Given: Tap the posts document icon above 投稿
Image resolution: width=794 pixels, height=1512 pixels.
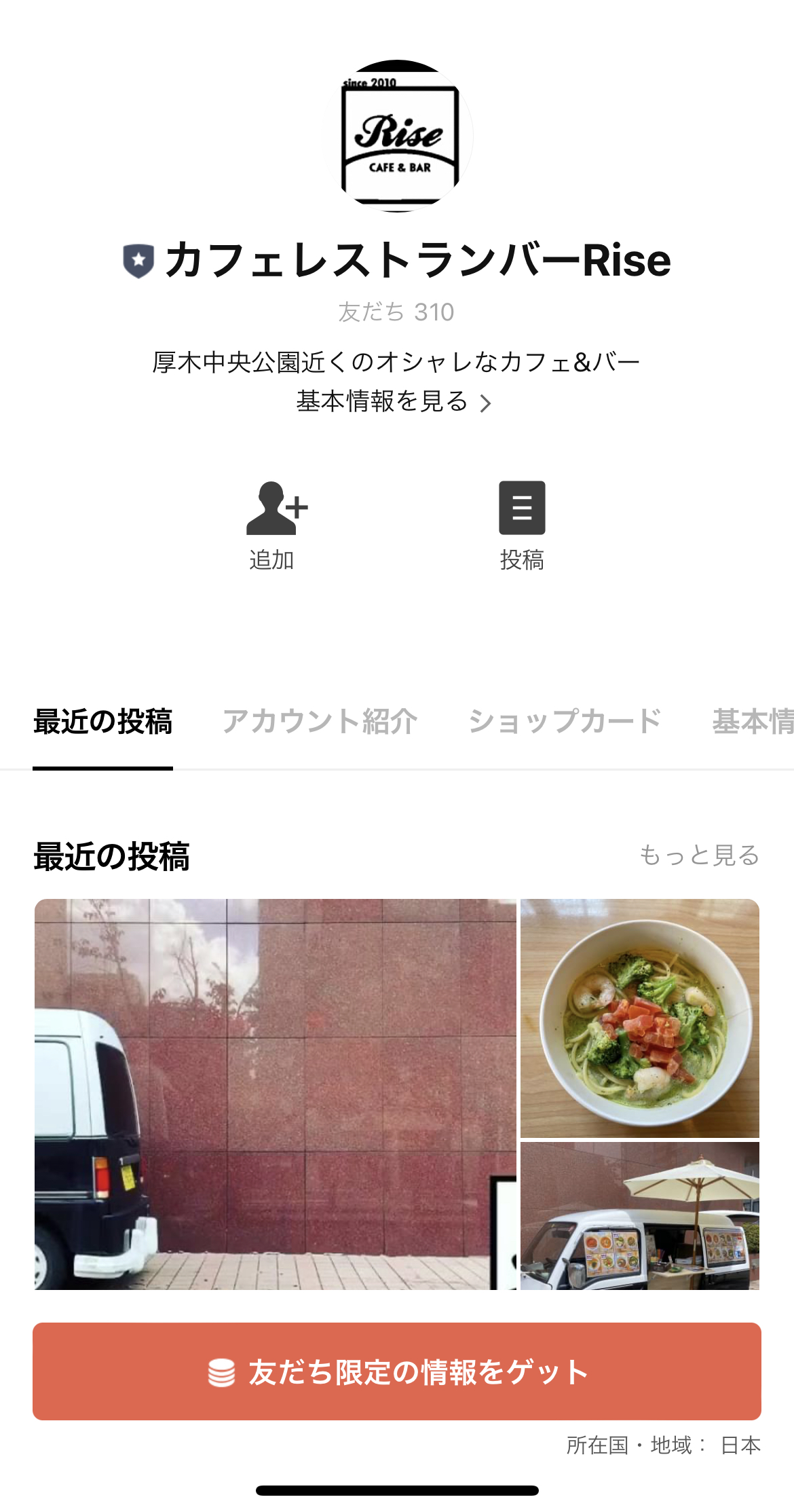Looking at the screenshot, I should 521,508.
